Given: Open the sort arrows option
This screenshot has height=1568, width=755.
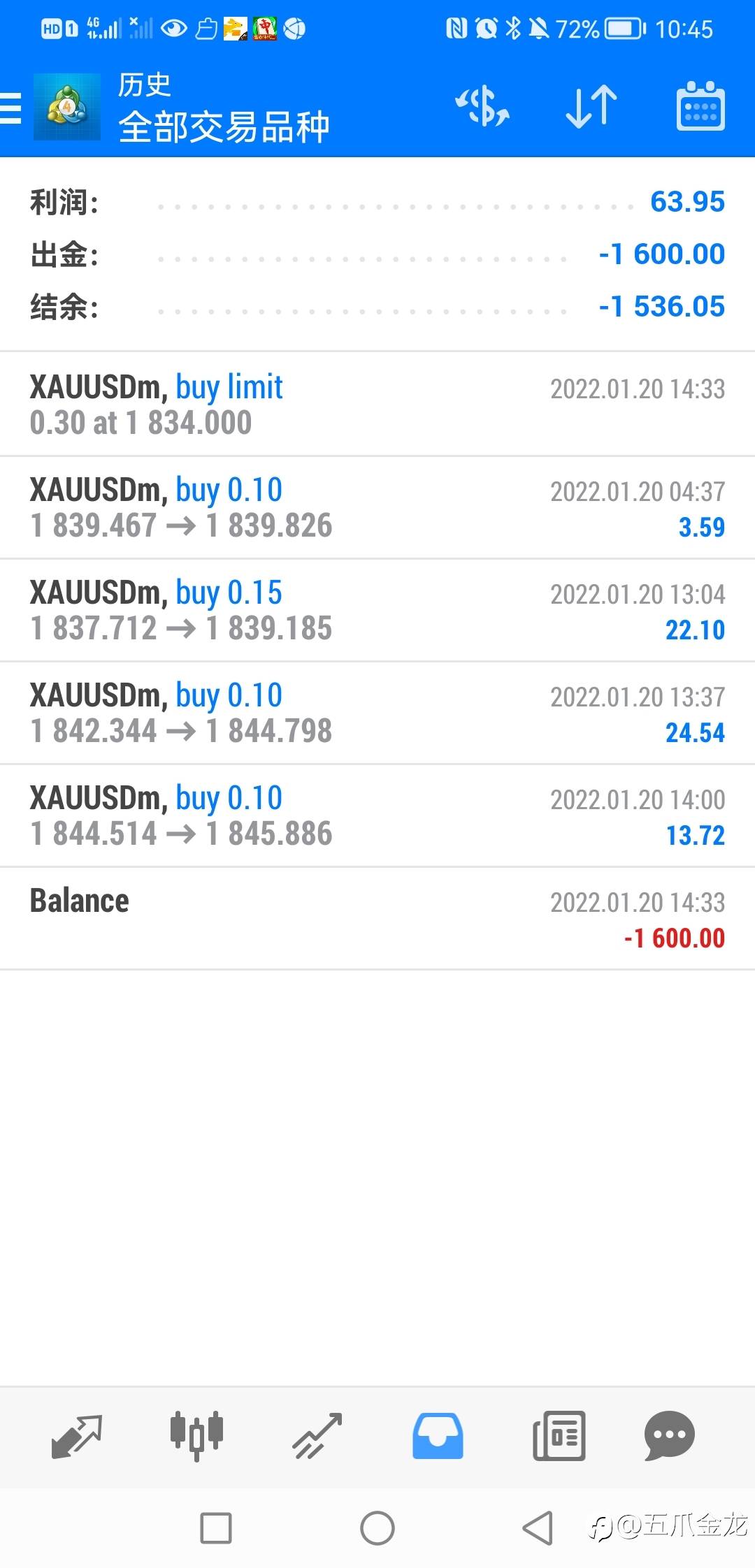Looking at the screenshot, I should coord(591,107).
